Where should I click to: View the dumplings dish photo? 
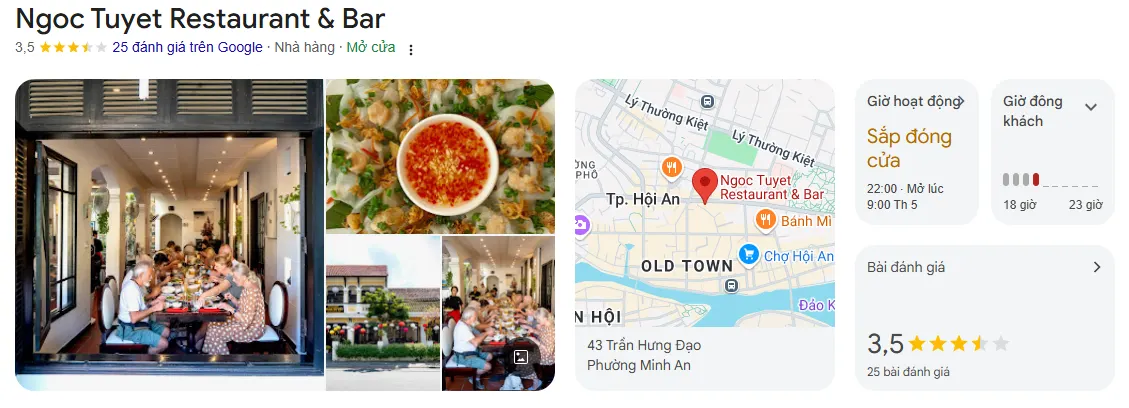(440, 156)
